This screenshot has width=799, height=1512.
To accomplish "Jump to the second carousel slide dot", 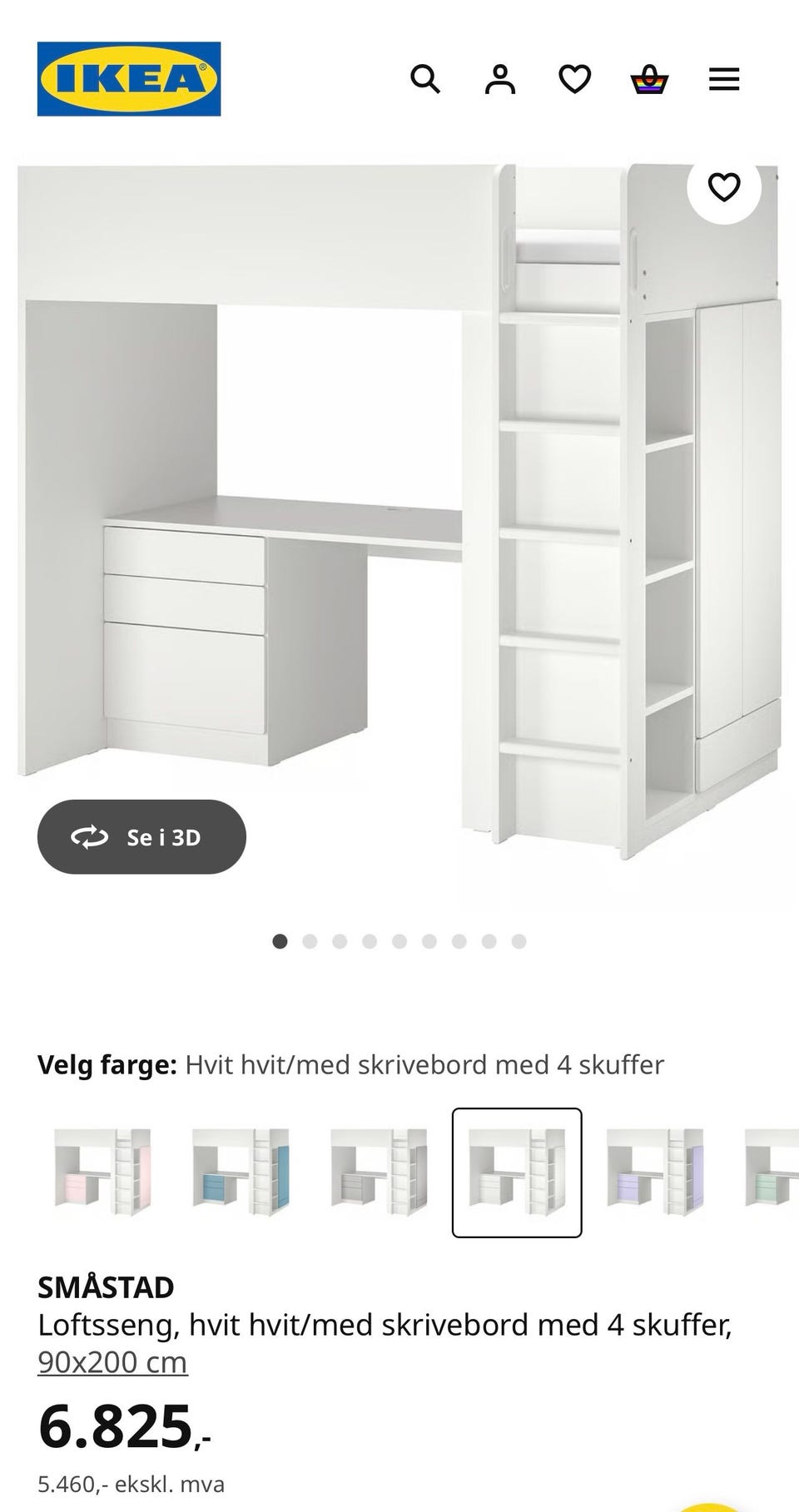I will [x=310, y=941].
